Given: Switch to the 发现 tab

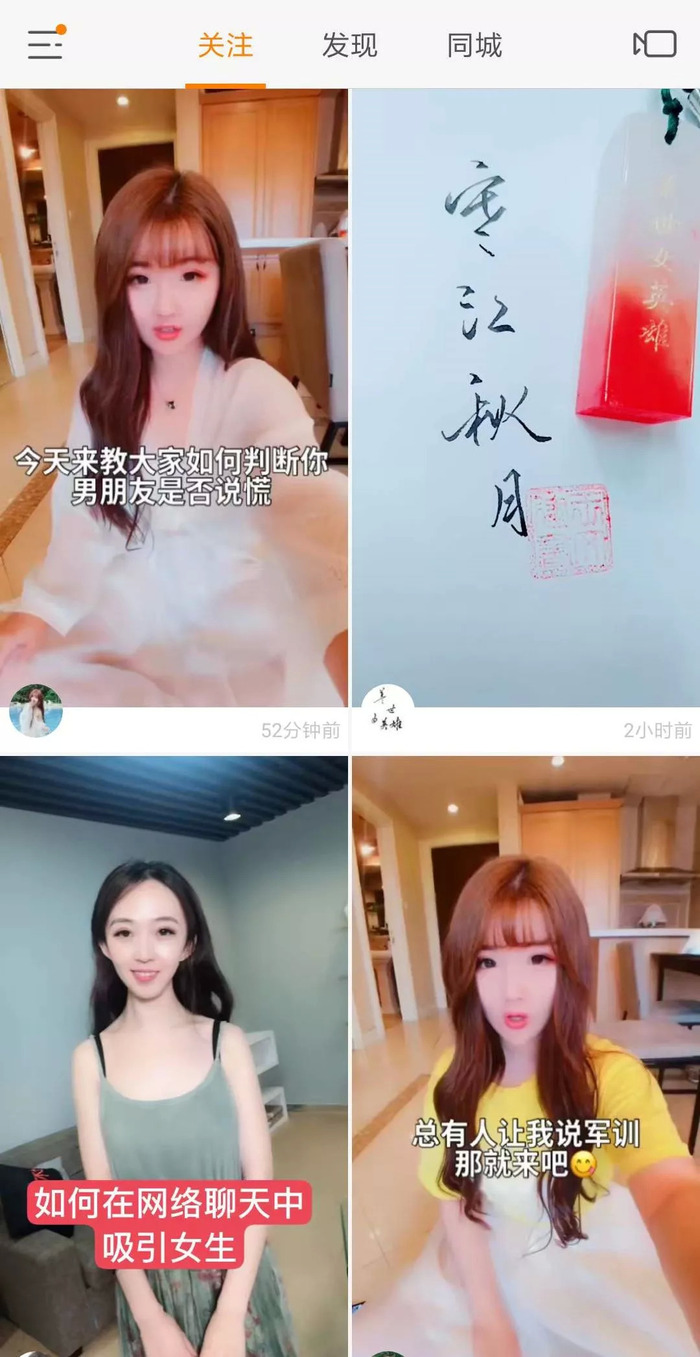Looking at the screenshot, I should [350, 46].
